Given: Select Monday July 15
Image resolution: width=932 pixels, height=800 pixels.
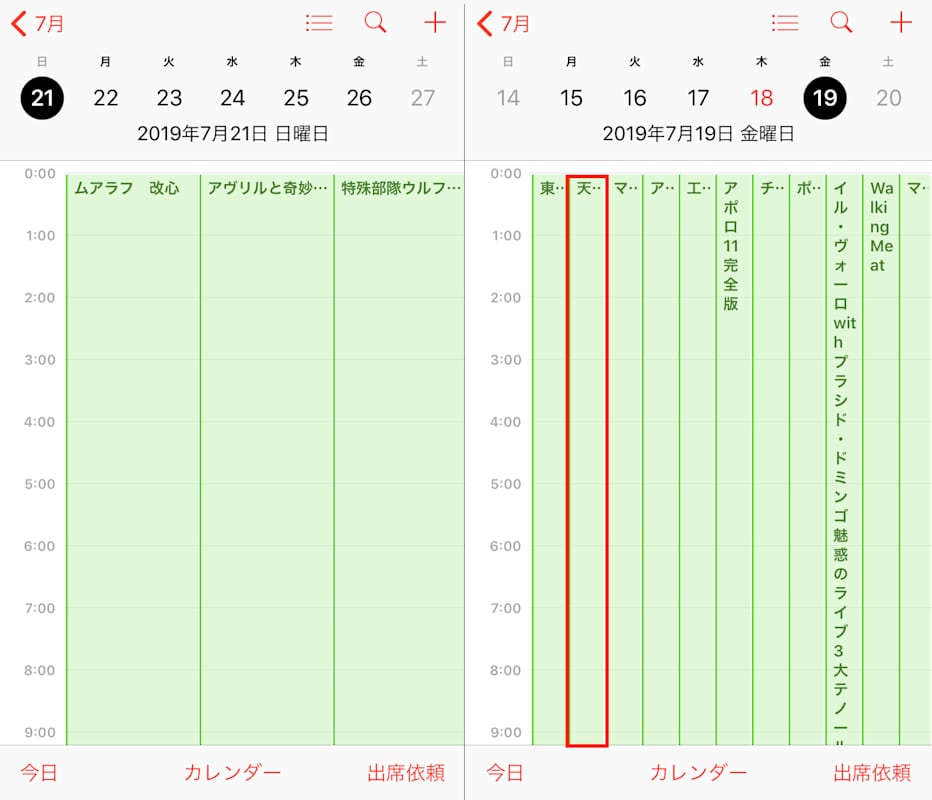Looking at the screenshot, I should (571, 97).
